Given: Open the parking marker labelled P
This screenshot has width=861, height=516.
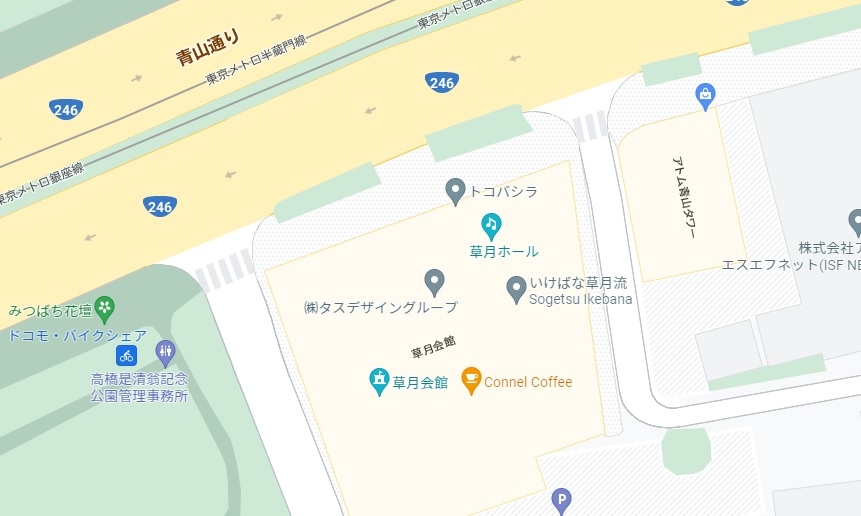Looking at the screenshot, I should coord(562,499).
